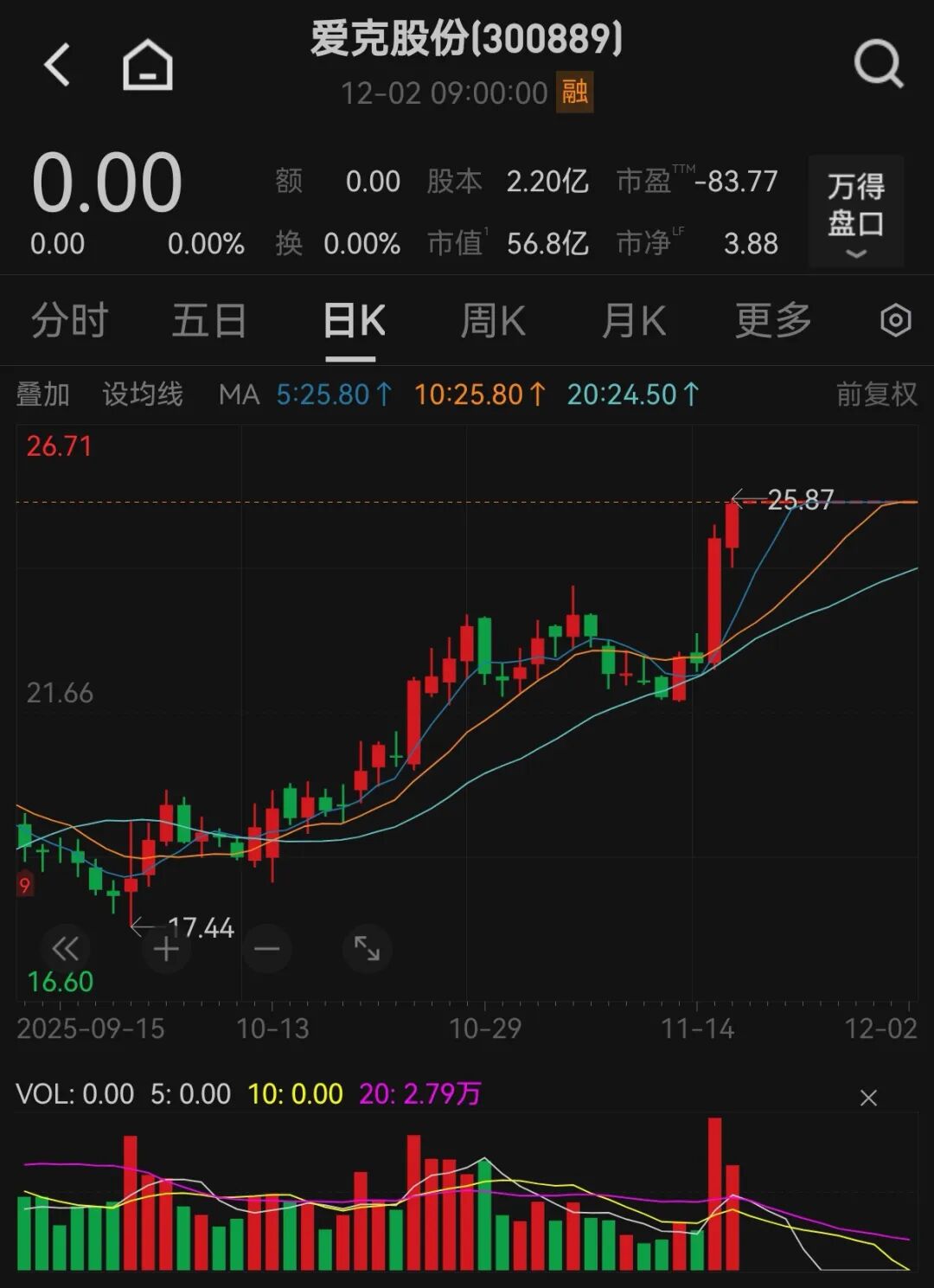
Task: Switch to the 周K tab
Action: (493, 321)
